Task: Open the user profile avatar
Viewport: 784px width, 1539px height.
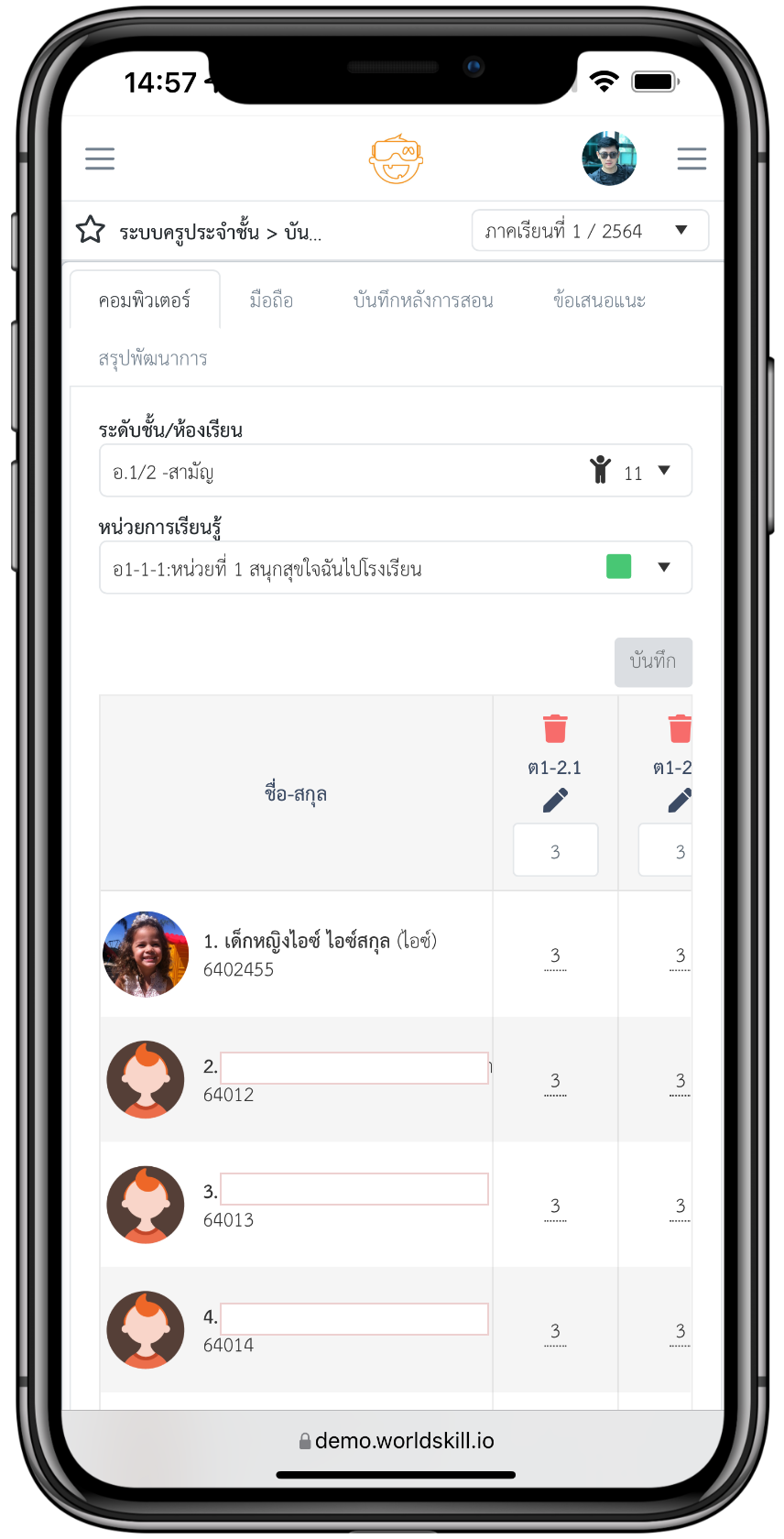Action: 609,158
